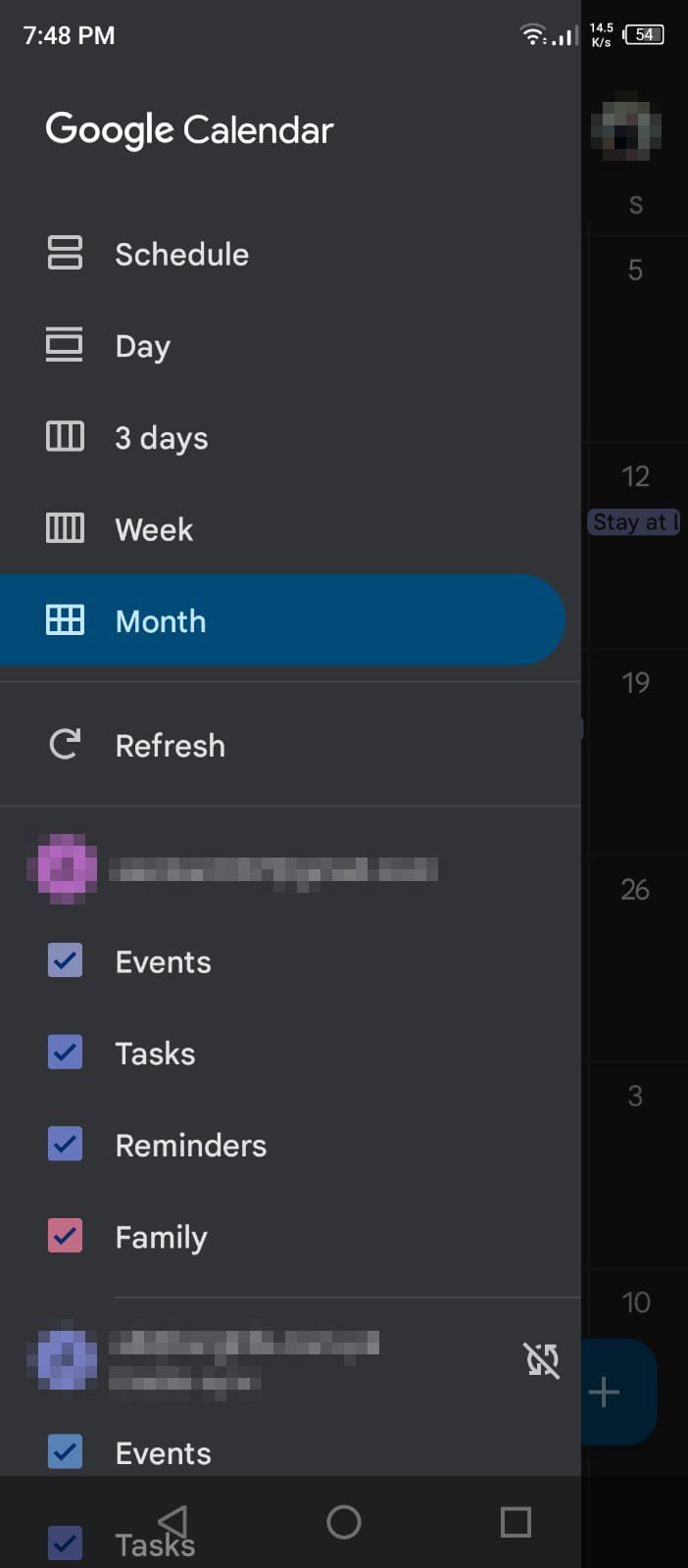Toggle the second account's Events checkbox
This screenshot has width=688, height=1568.
pyautogui.click(x=65, y=1451)
